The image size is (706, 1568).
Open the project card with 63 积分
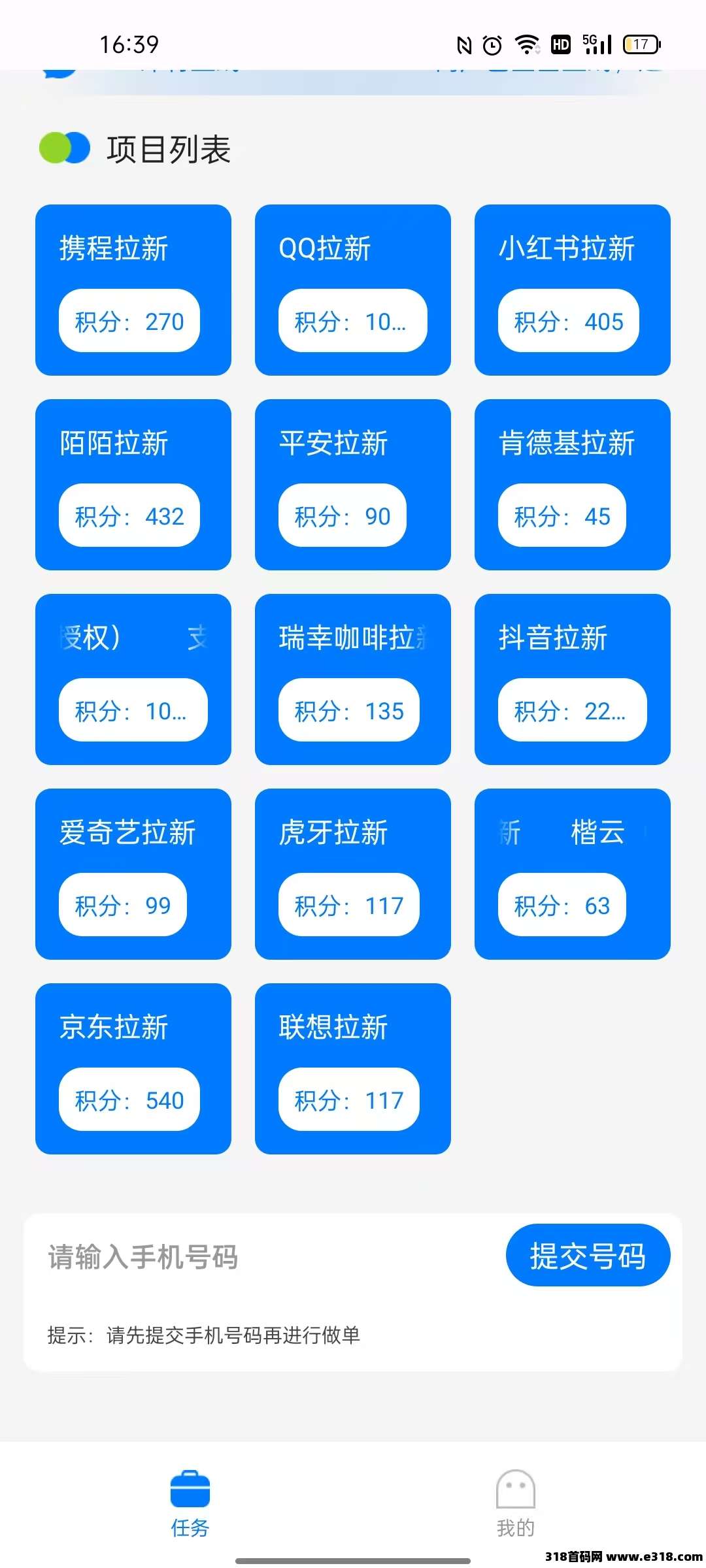[x=573, y=874]
